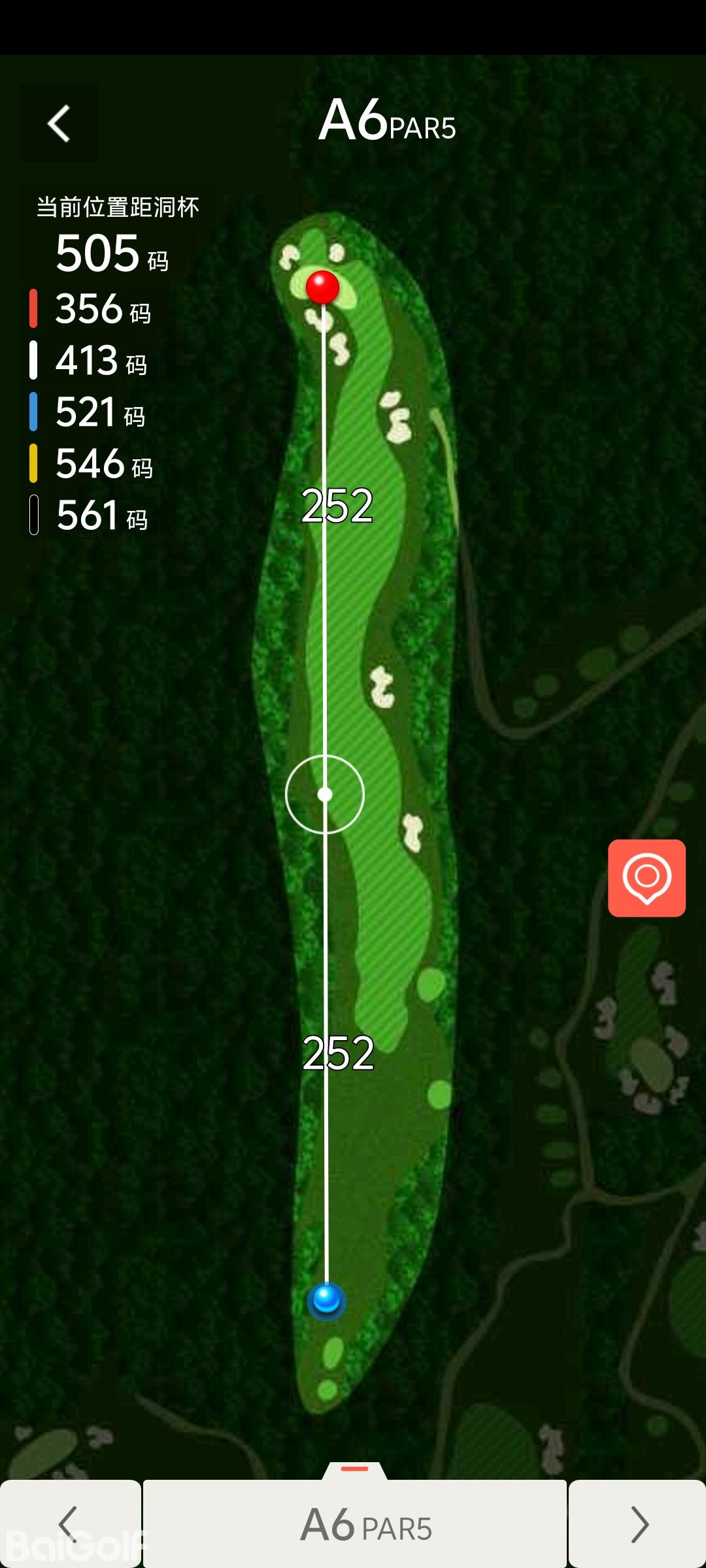Go back using the top-left arrow
Screen dimensions: 706x1568
point(59,123)
